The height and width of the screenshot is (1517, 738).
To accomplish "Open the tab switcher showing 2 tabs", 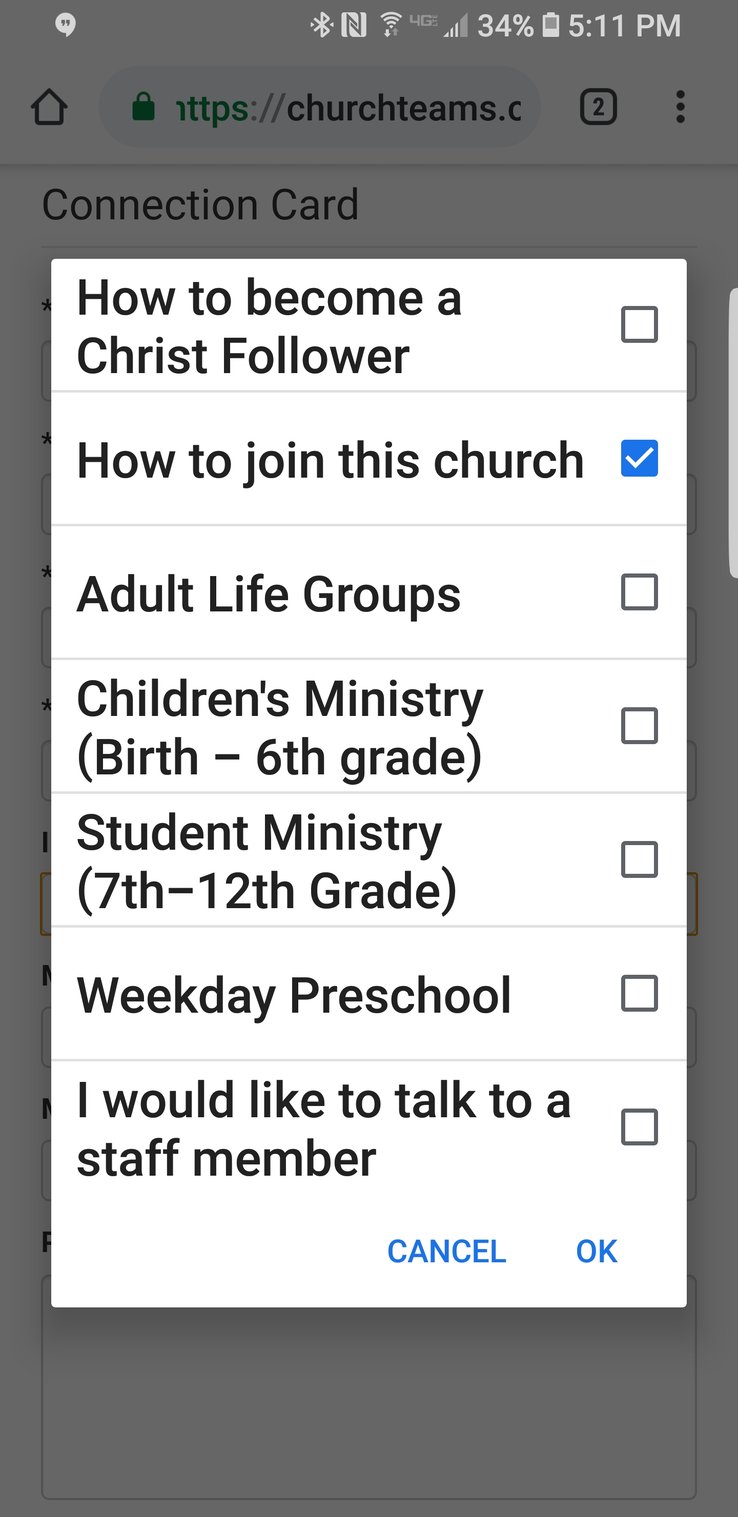I will click(x=599, y=106).
